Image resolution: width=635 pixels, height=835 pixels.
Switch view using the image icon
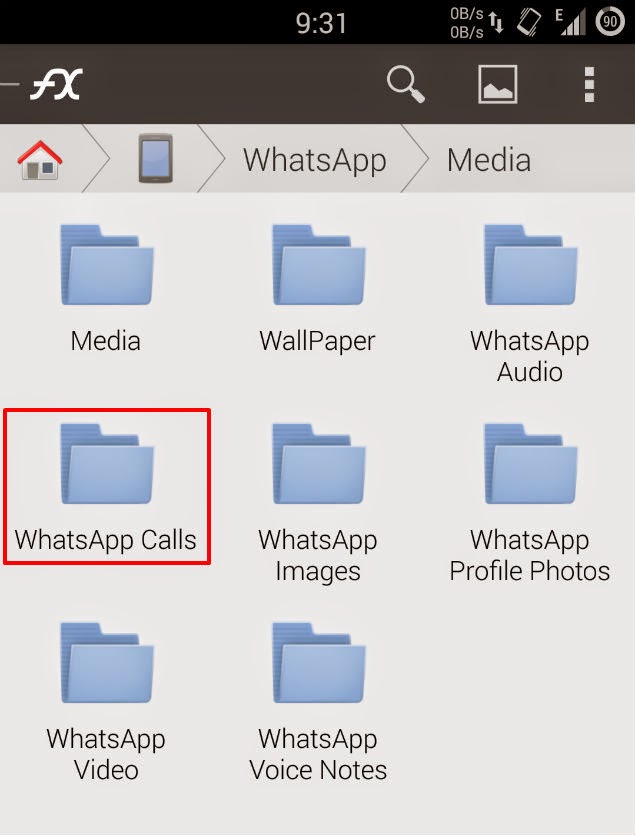tap(497, 85)
